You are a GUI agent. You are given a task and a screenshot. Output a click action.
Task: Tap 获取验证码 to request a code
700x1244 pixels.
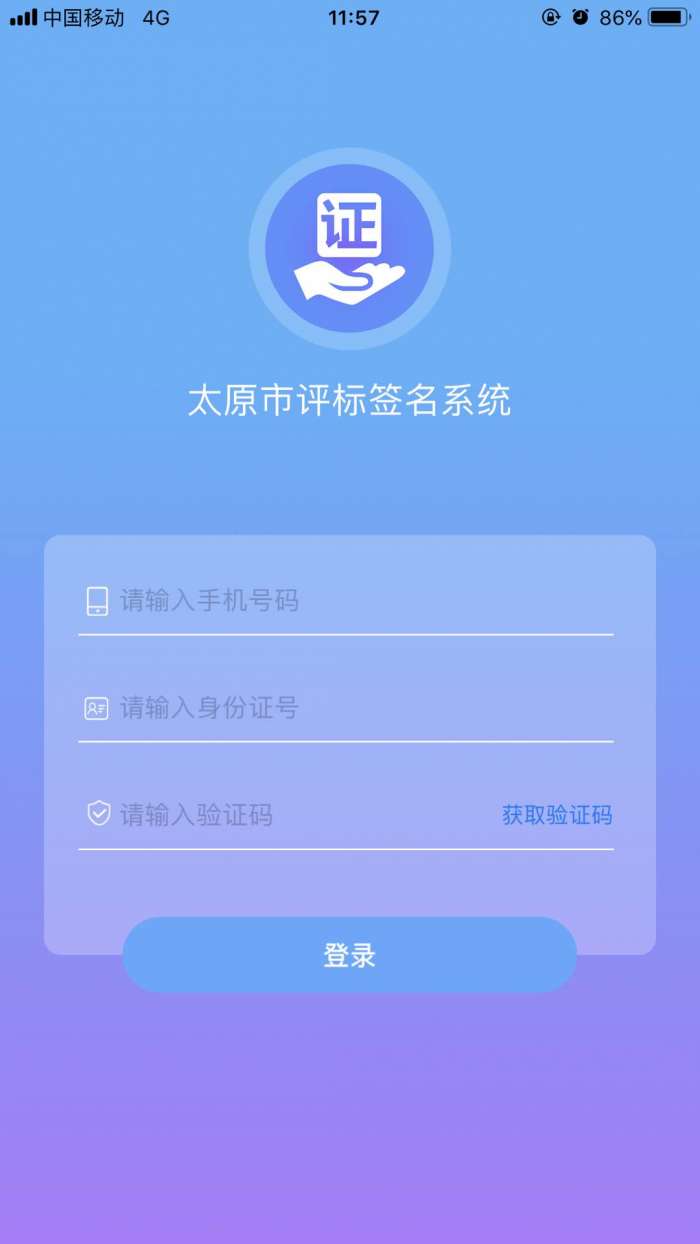pyautogui.click(x=556, y=815)
